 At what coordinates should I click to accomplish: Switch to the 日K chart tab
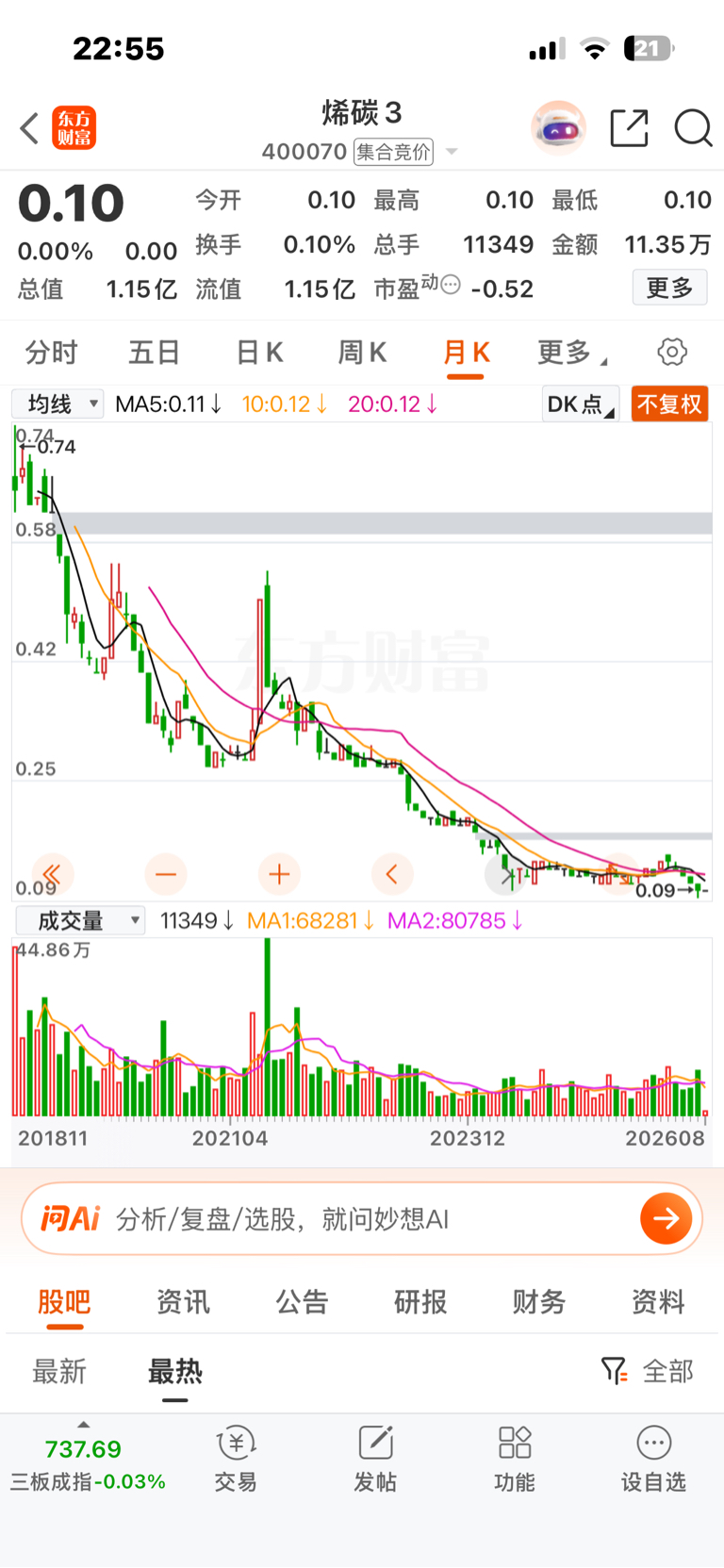pyautogui.click(x=259, y=353)
